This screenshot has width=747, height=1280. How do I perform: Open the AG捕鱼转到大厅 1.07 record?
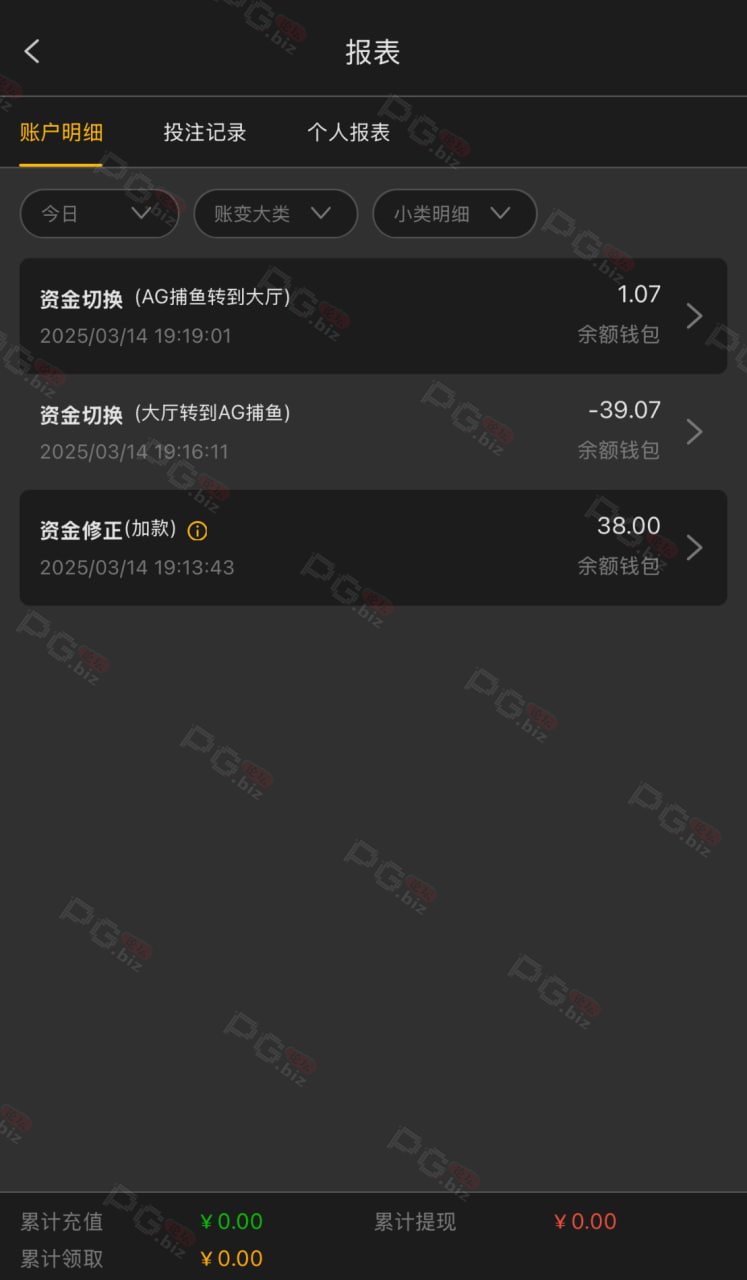373,316
